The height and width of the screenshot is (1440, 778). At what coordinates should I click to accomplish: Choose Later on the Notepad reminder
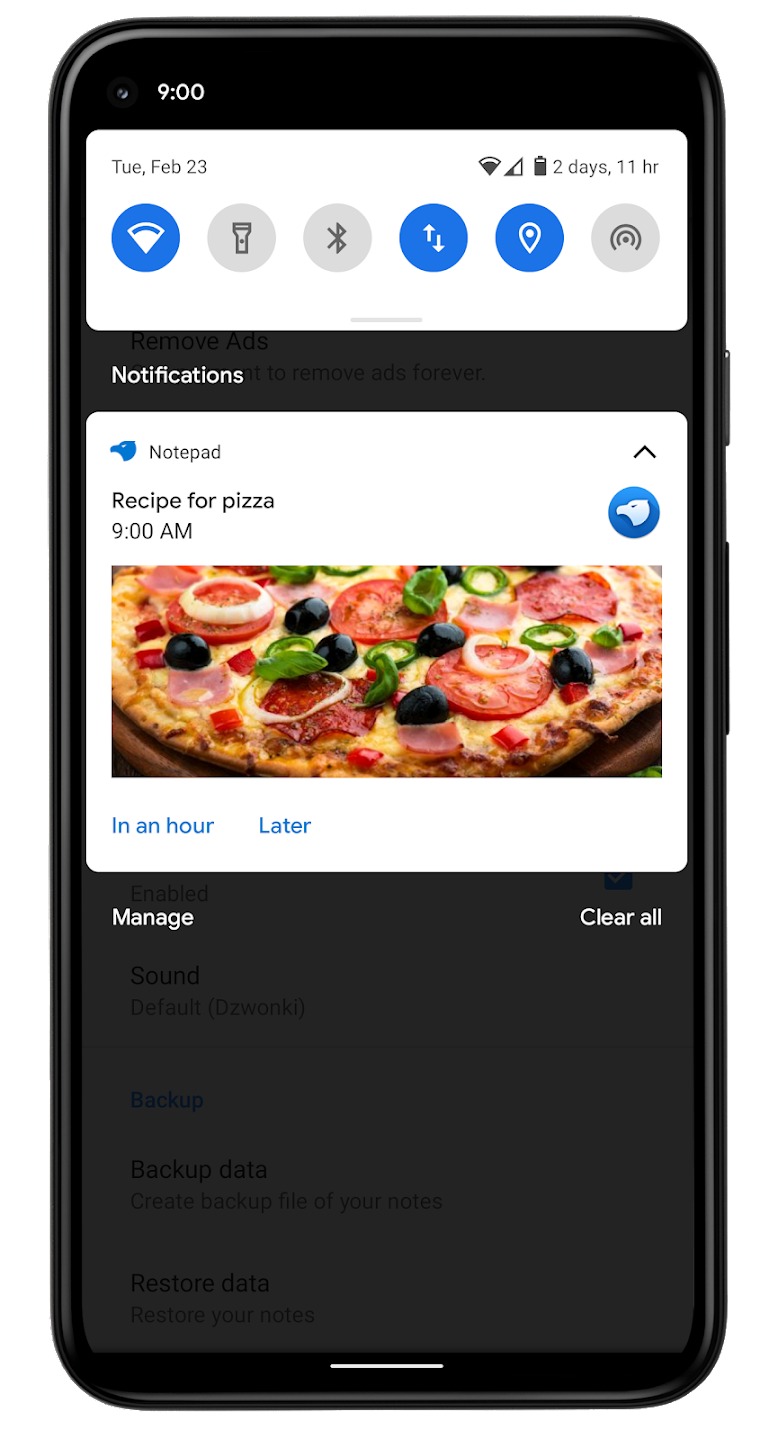pyautogui.click(x=285, y=825)
